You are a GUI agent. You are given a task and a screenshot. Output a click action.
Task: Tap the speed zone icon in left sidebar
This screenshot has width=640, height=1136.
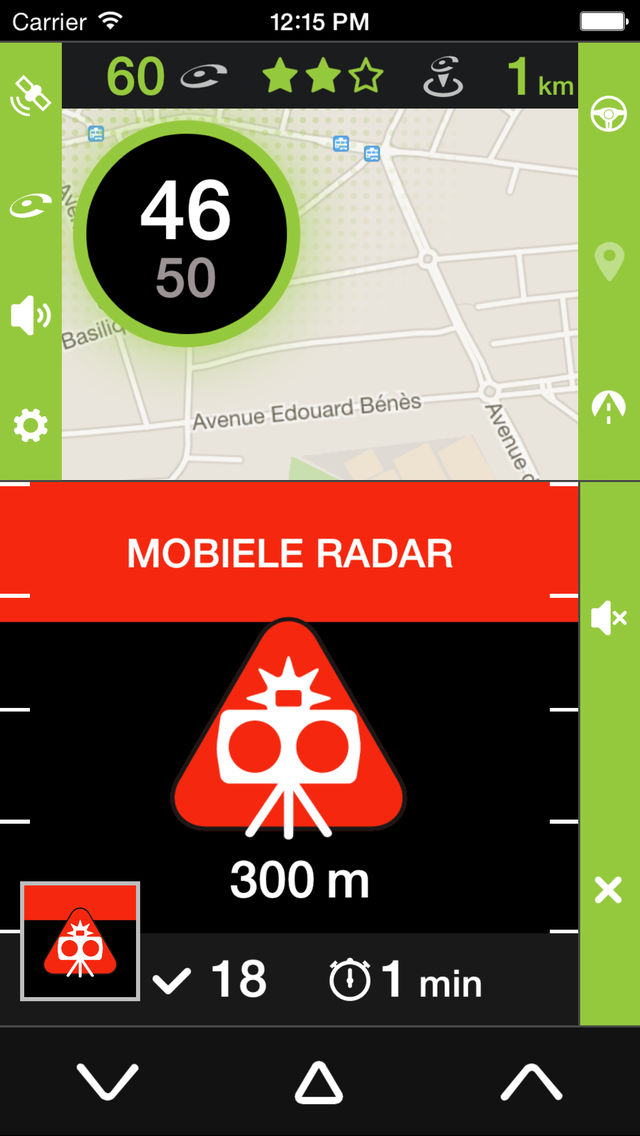point(30,206)
